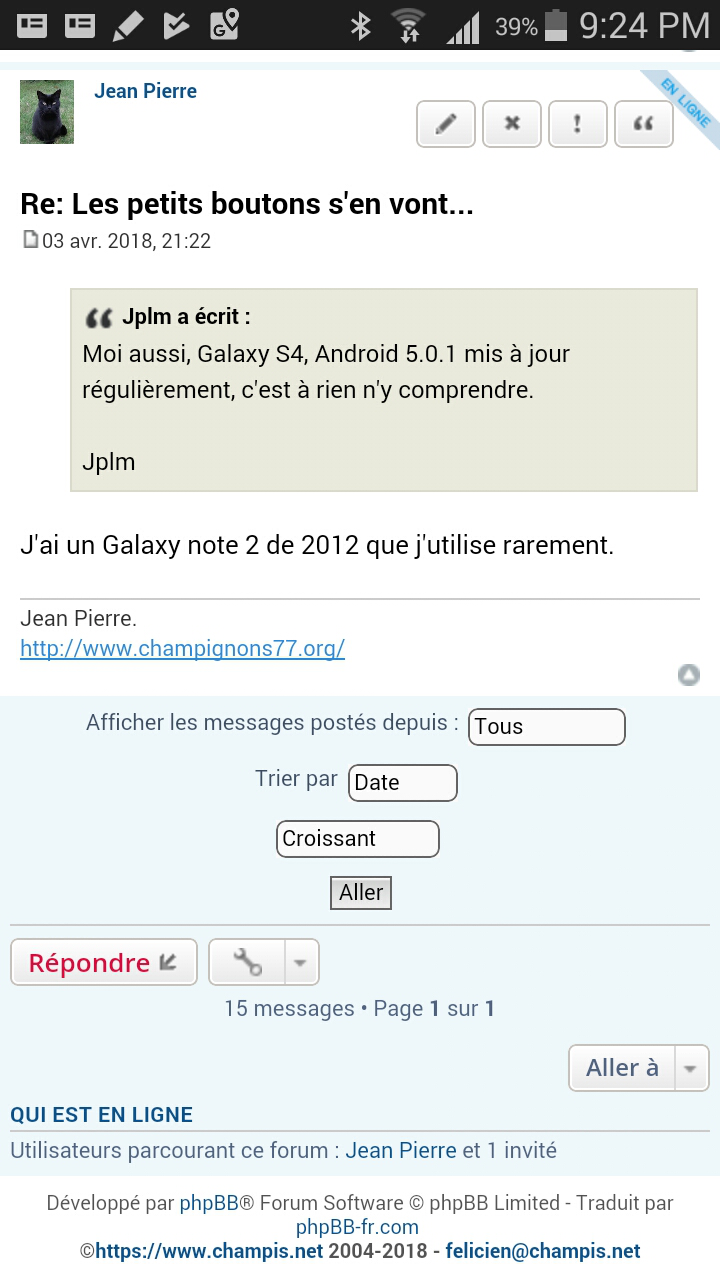Delete the post with the X button
The width and height of the screenshot is (720, 1280).
[512, 124]
